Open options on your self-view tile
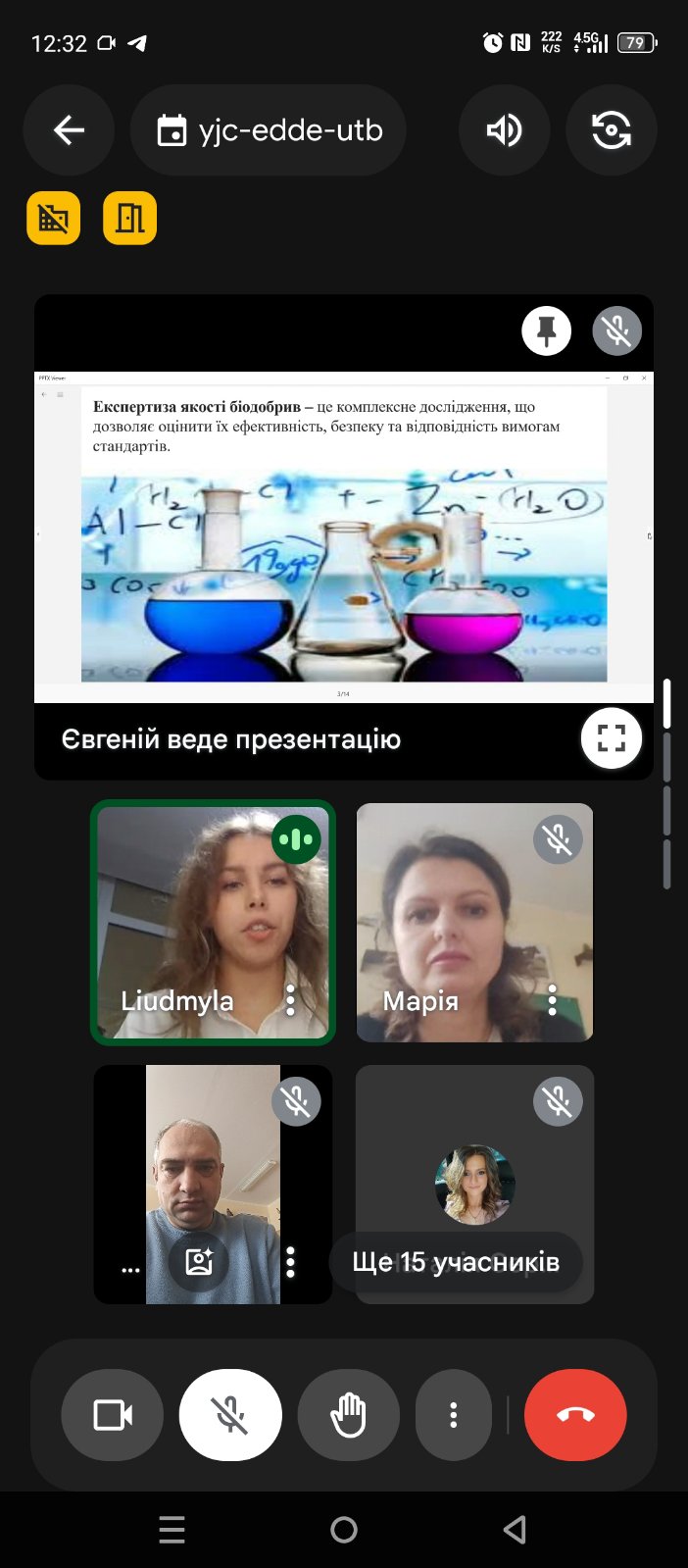Viewport: 688px width, 1568px height. [290, 1262]
